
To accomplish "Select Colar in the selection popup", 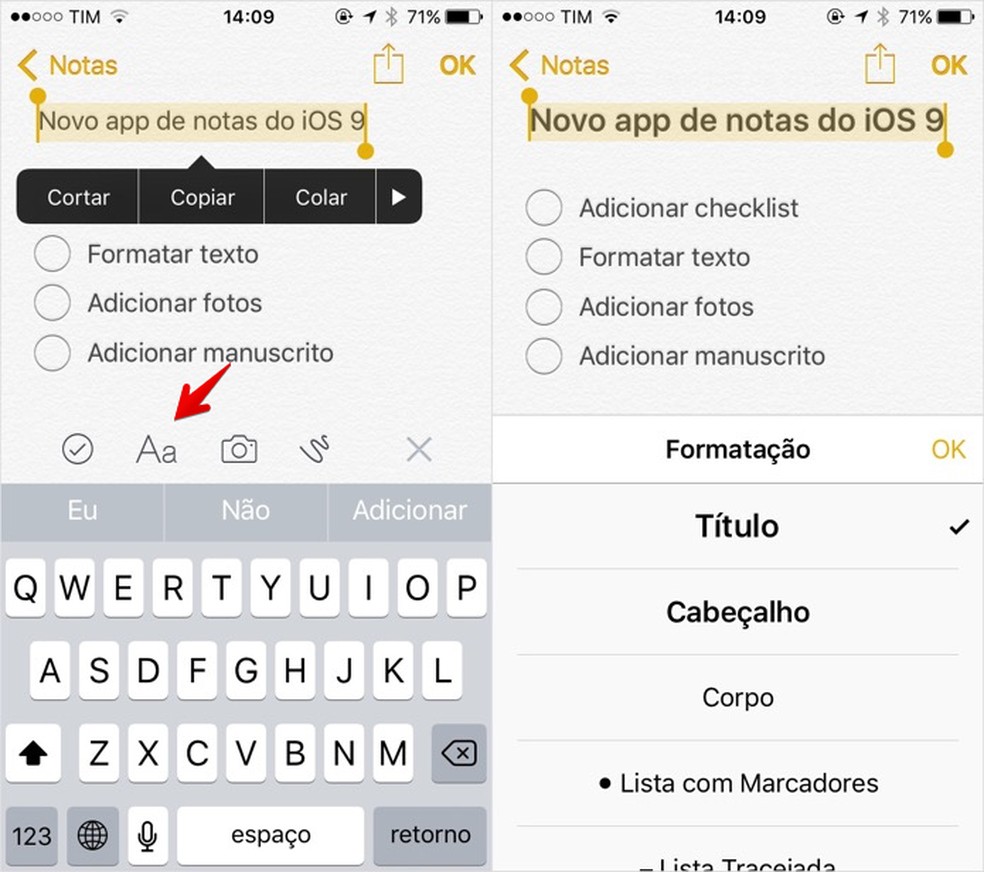I will [x=321, y=197].
